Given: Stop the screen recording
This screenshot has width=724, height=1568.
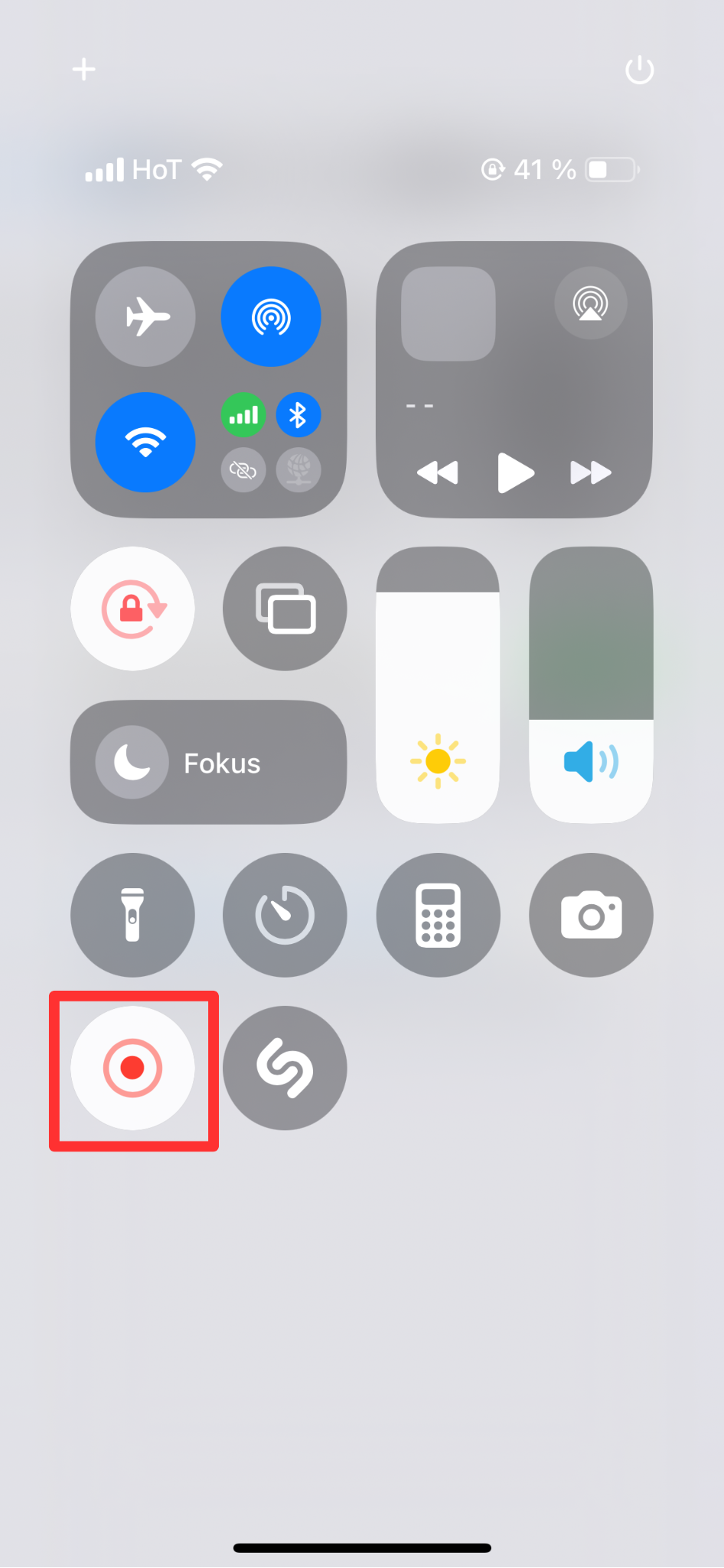Looking at the screenshot, I should (x=133, y=1067).
